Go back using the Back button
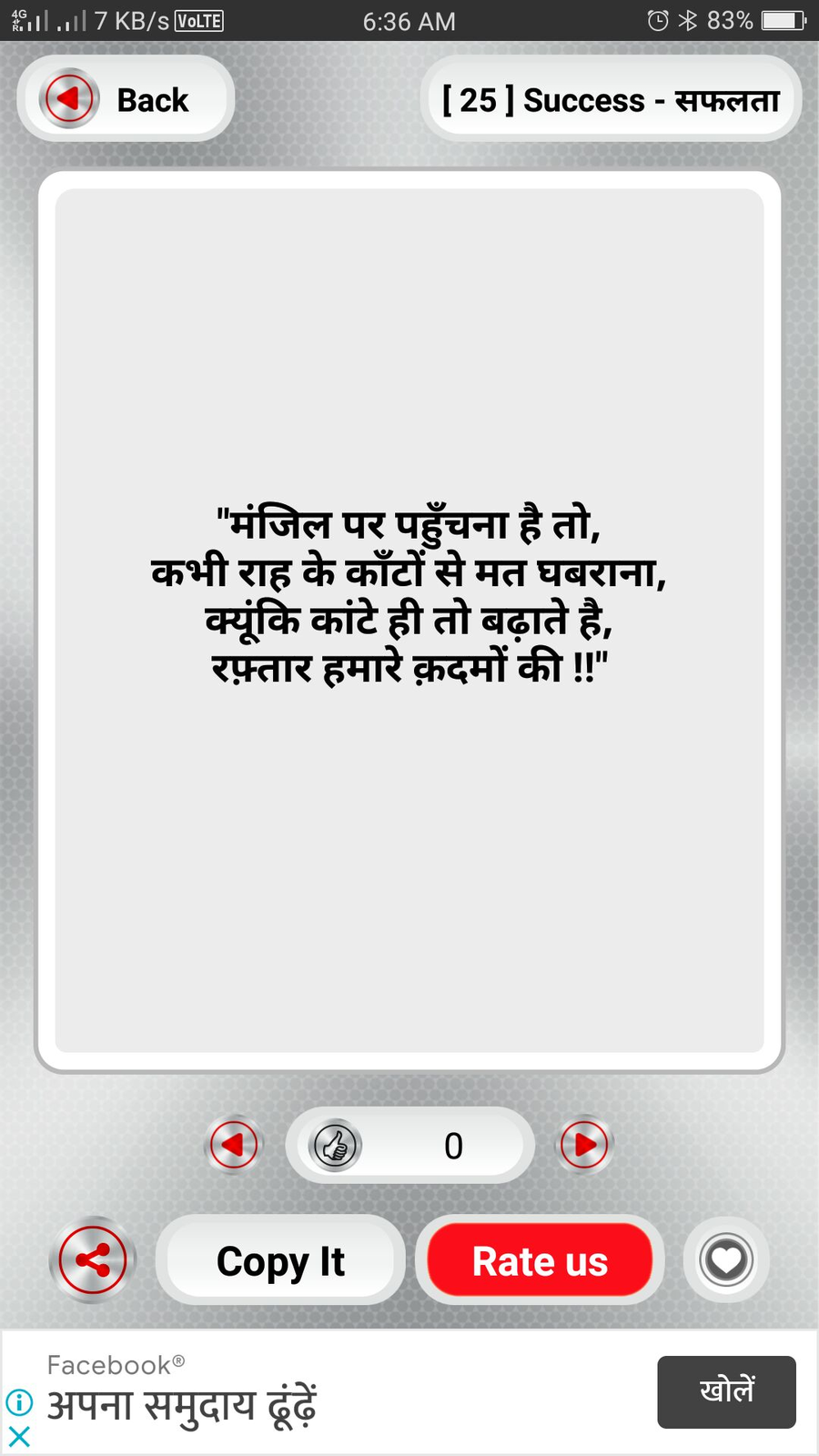 pyautogui.click(x=126, y=98)
